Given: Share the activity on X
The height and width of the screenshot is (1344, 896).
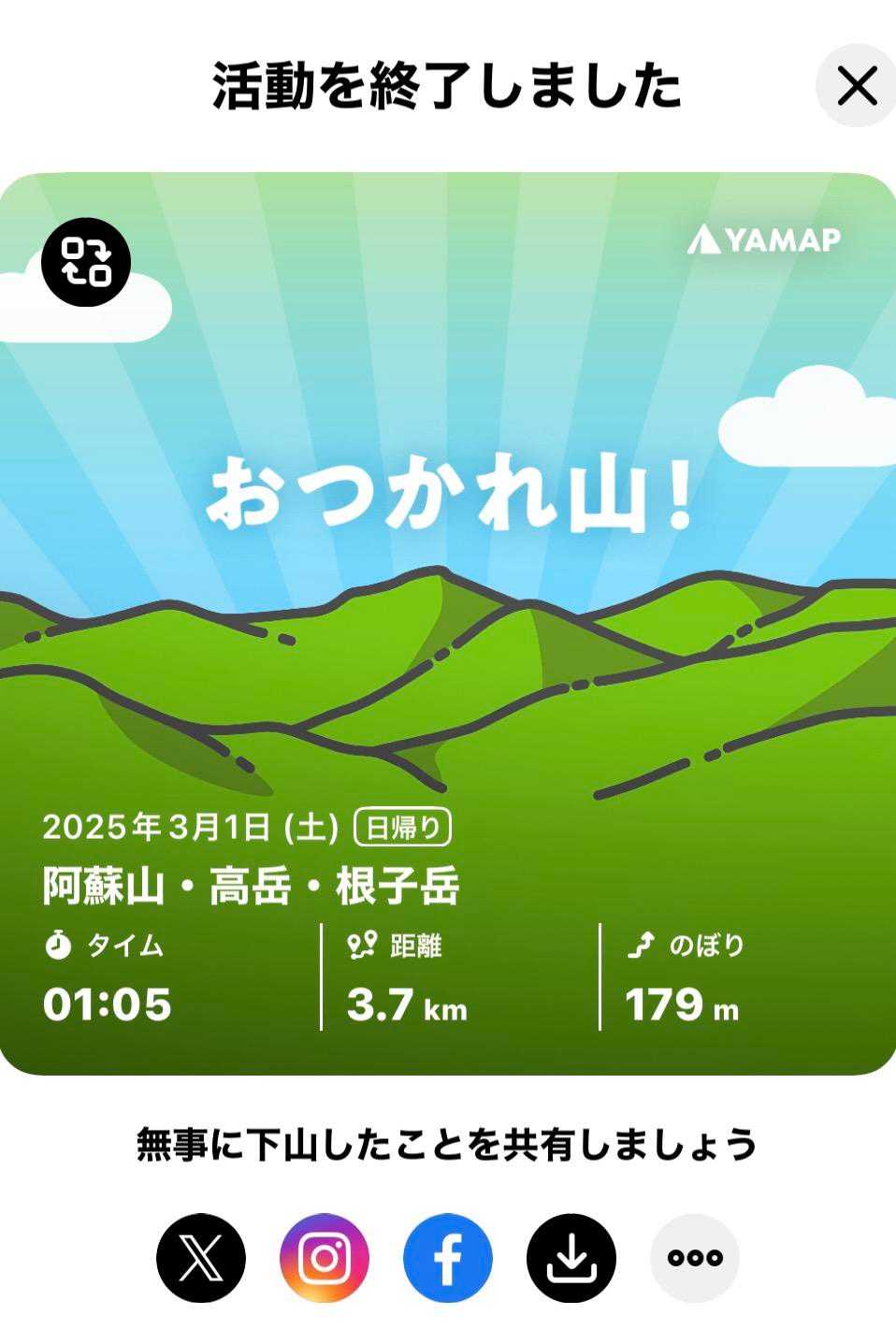Looking at the screenshot, I should tap(201, 1258).
